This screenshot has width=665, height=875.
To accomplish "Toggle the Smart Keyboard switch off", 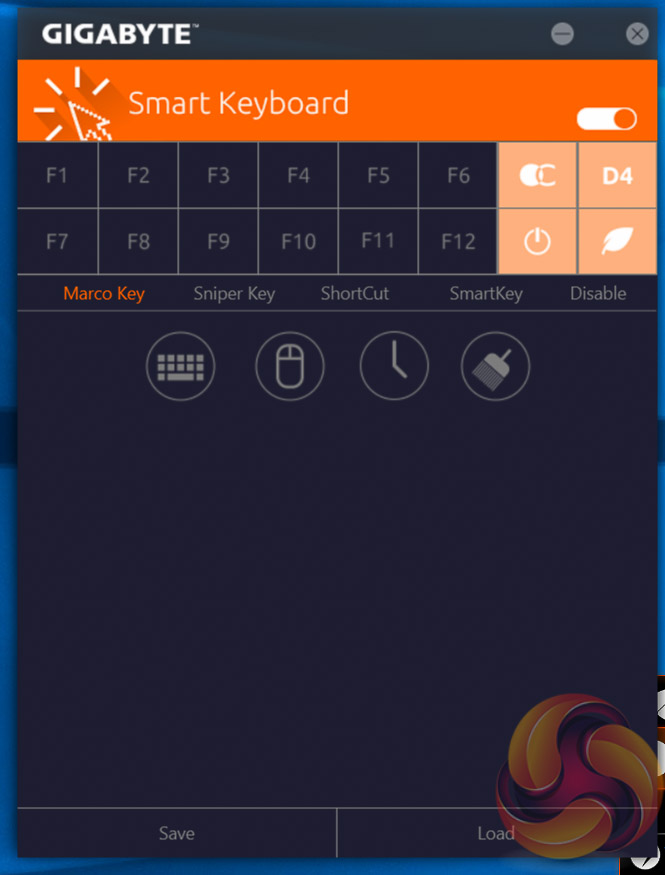I will (607, 120).
